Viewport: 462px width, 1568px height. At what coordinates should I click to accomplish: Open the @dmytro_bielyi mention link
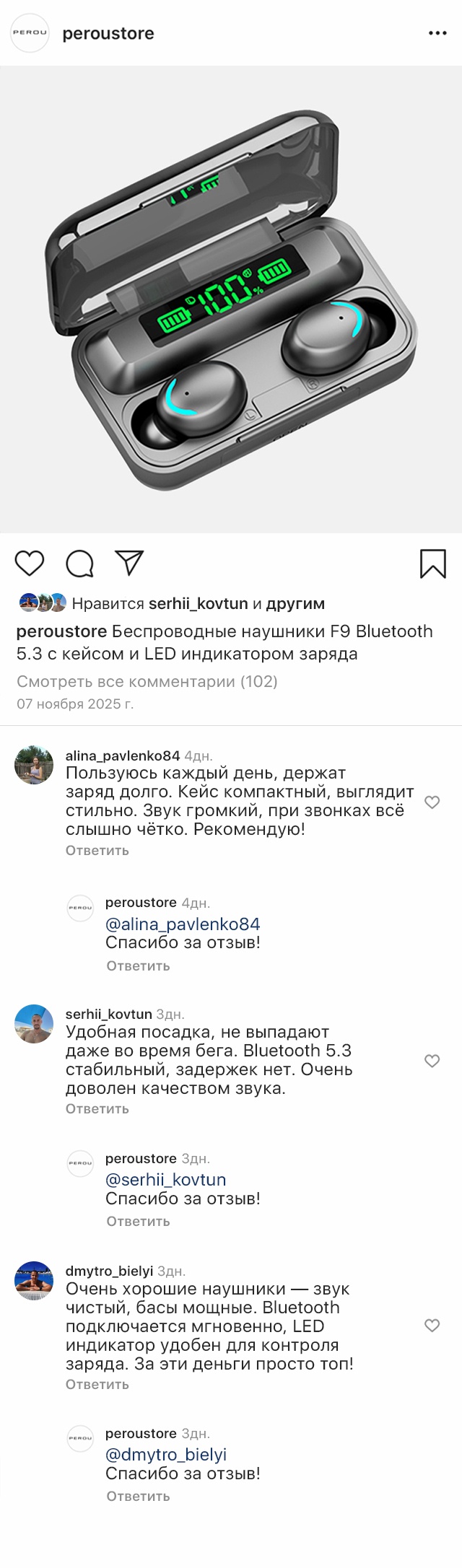[166, 1455]
